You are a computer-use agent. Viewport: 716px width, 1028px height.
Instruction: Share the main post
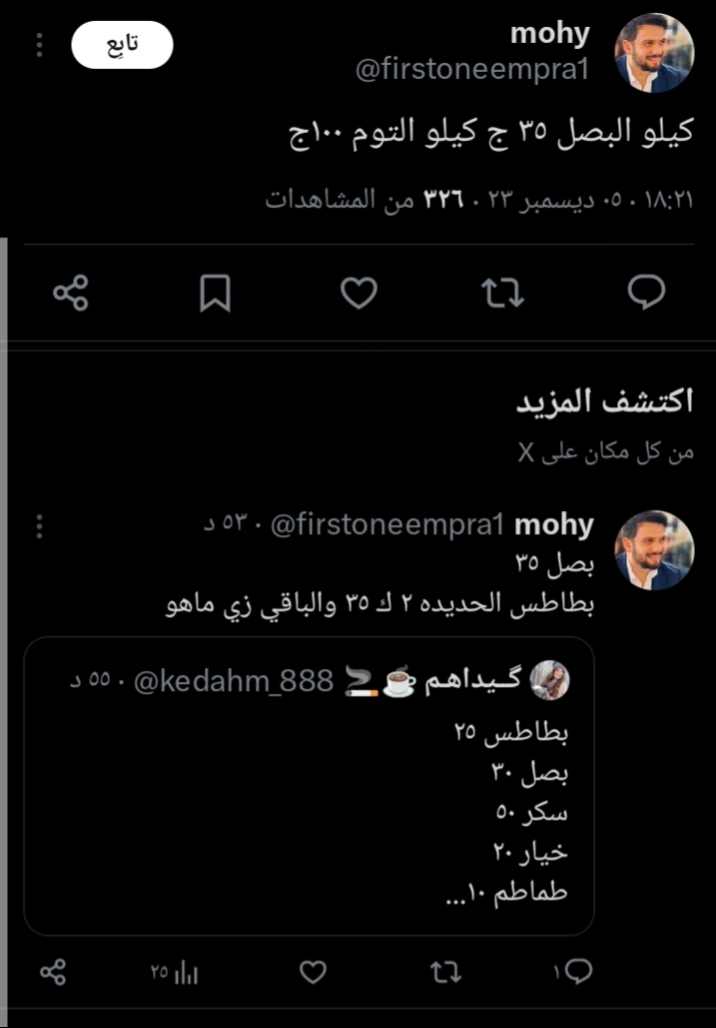(x=71, y=292)
